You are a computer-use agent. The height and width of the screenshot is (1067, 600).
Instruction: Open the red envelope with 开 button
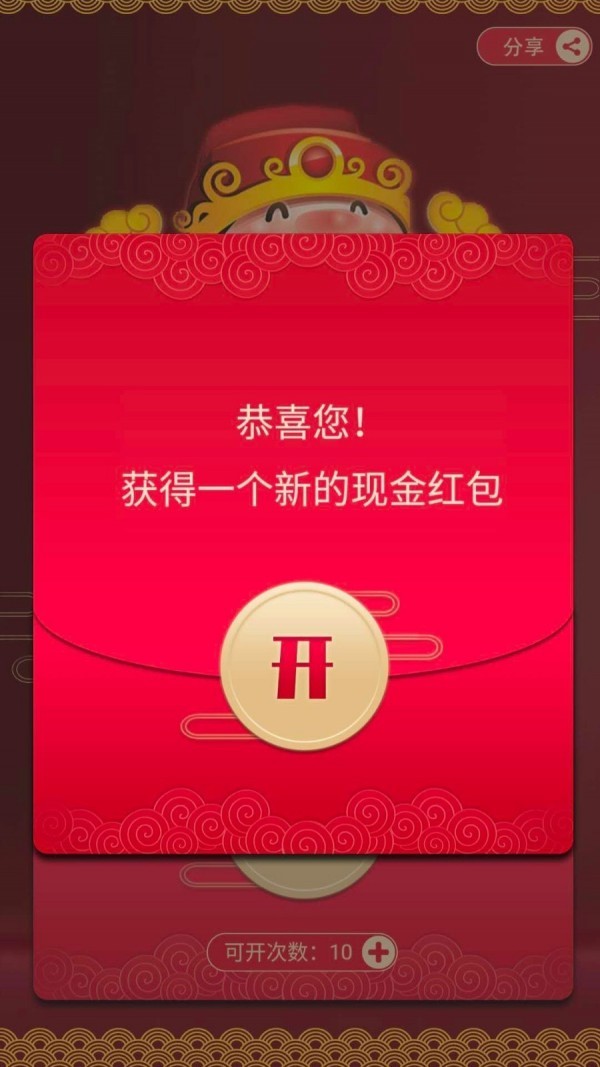(303, 665)
